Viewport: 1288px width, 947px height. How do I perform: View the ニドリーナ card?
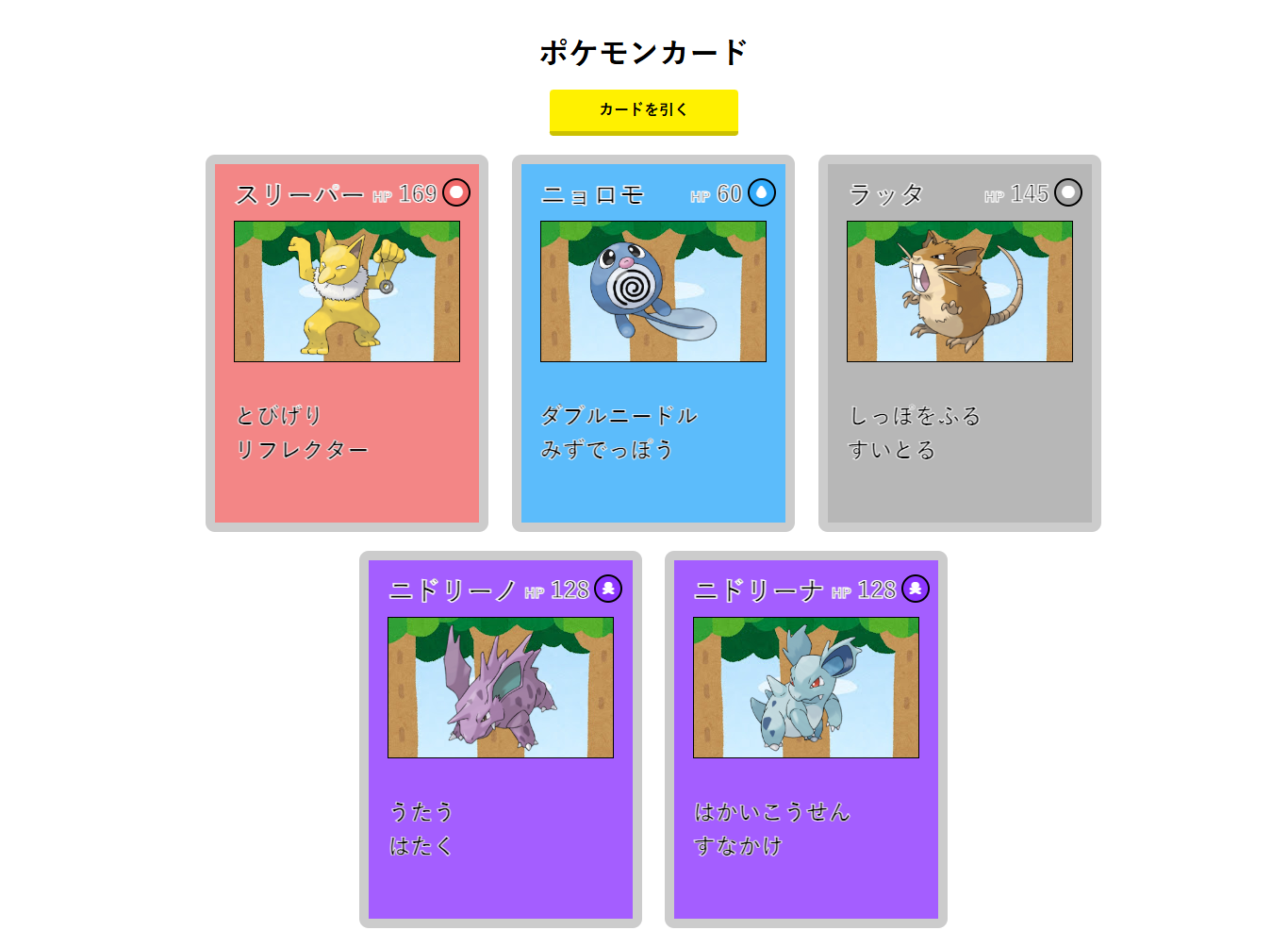point(805,739)
